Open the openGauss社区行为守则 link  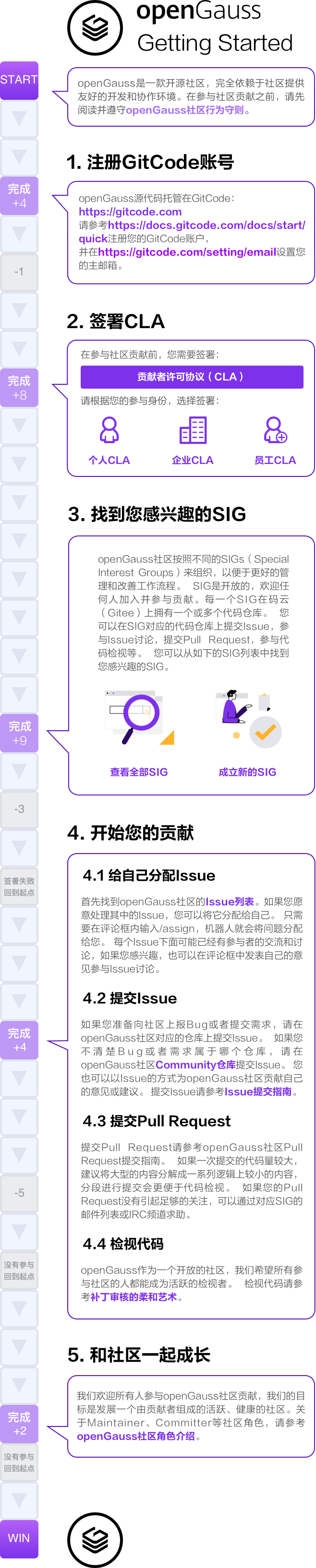(184, 110)
